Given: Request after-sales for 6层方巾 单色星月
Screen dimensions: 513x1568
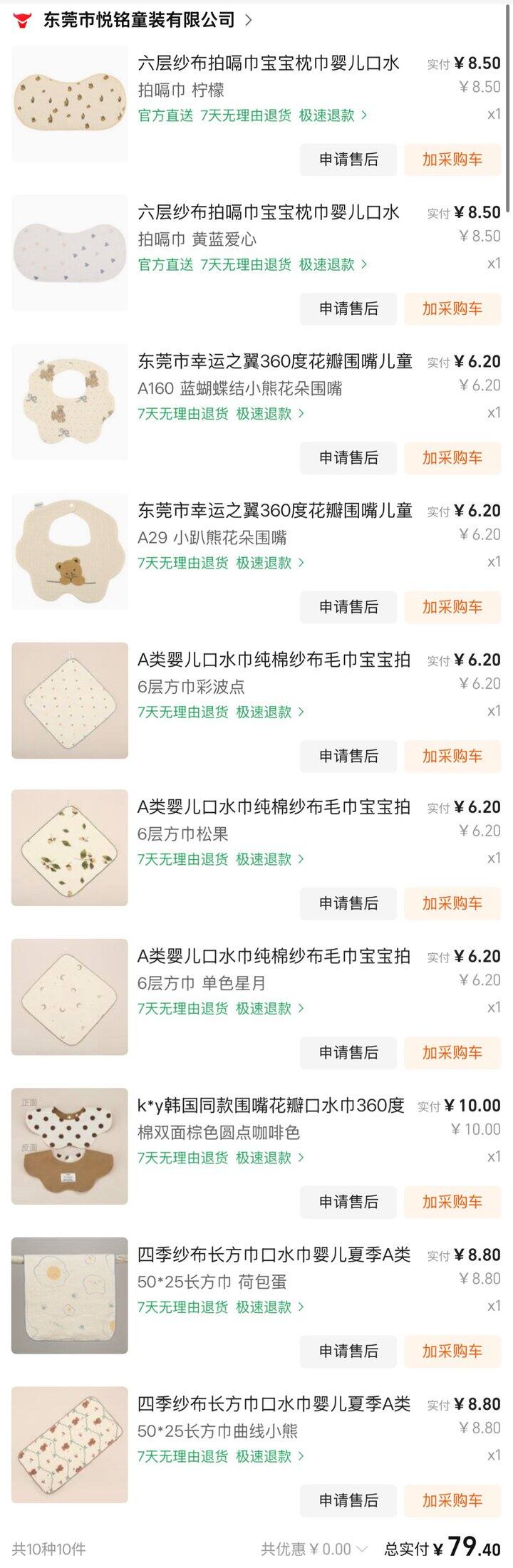Looking at the screenshot, I should pyautogui.click(x=348, y=1052).
